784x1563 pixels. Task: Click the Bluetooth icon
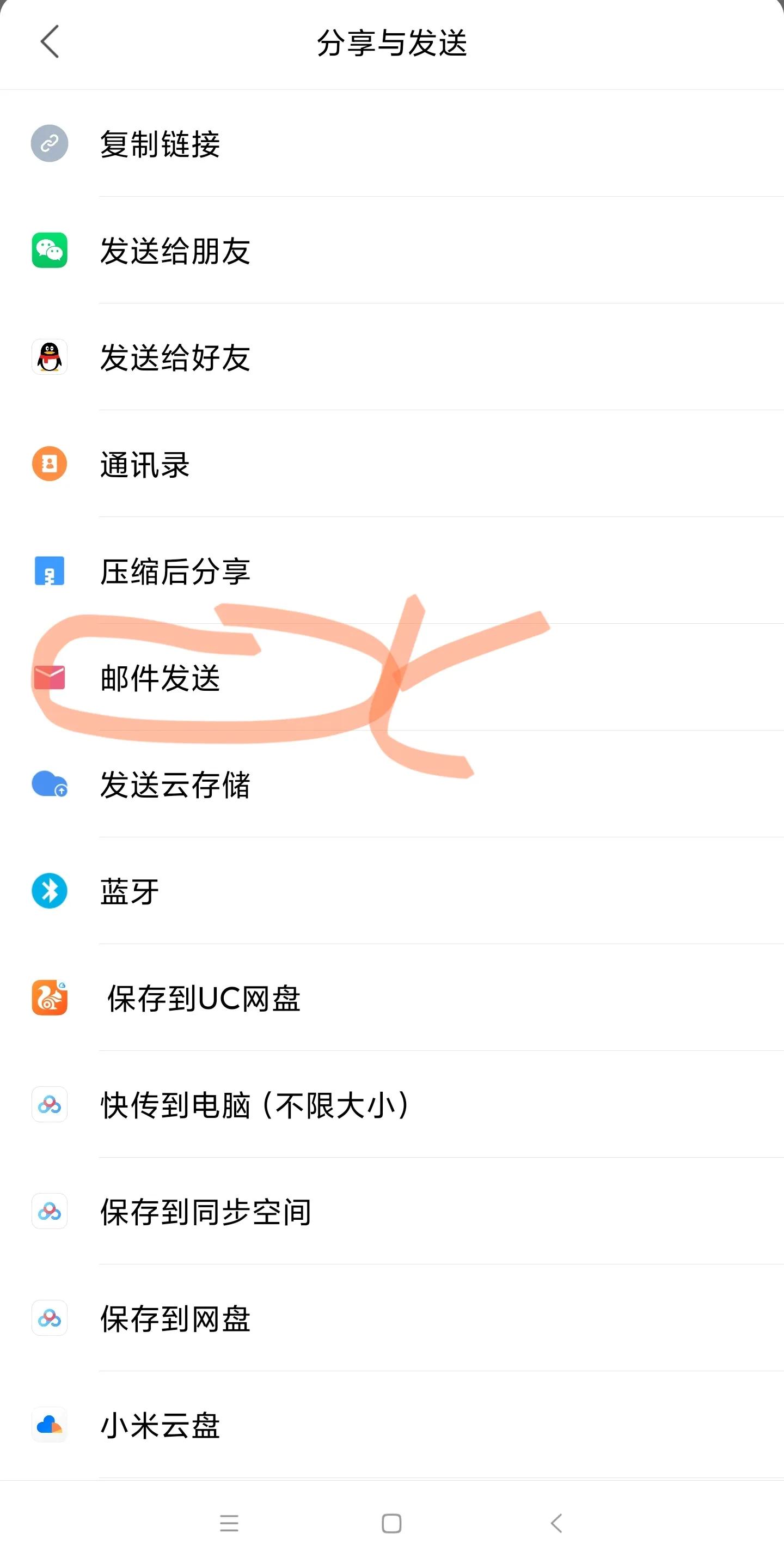(50, 892)
